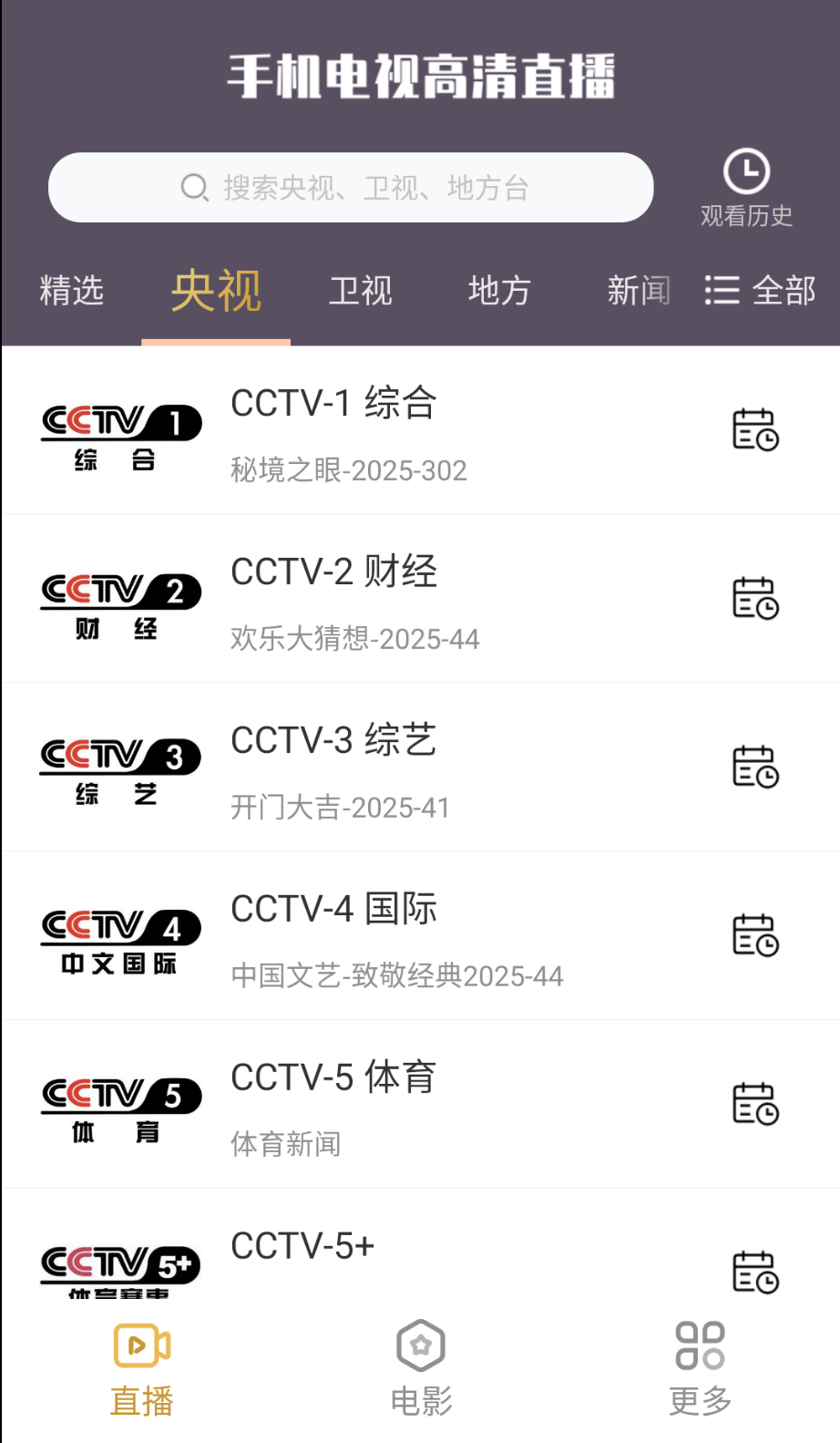The height and width of the screenshot is (1443, 840).
Task: Select the 更多 grid icon in bottom bar
Action: click(698, 1345)
